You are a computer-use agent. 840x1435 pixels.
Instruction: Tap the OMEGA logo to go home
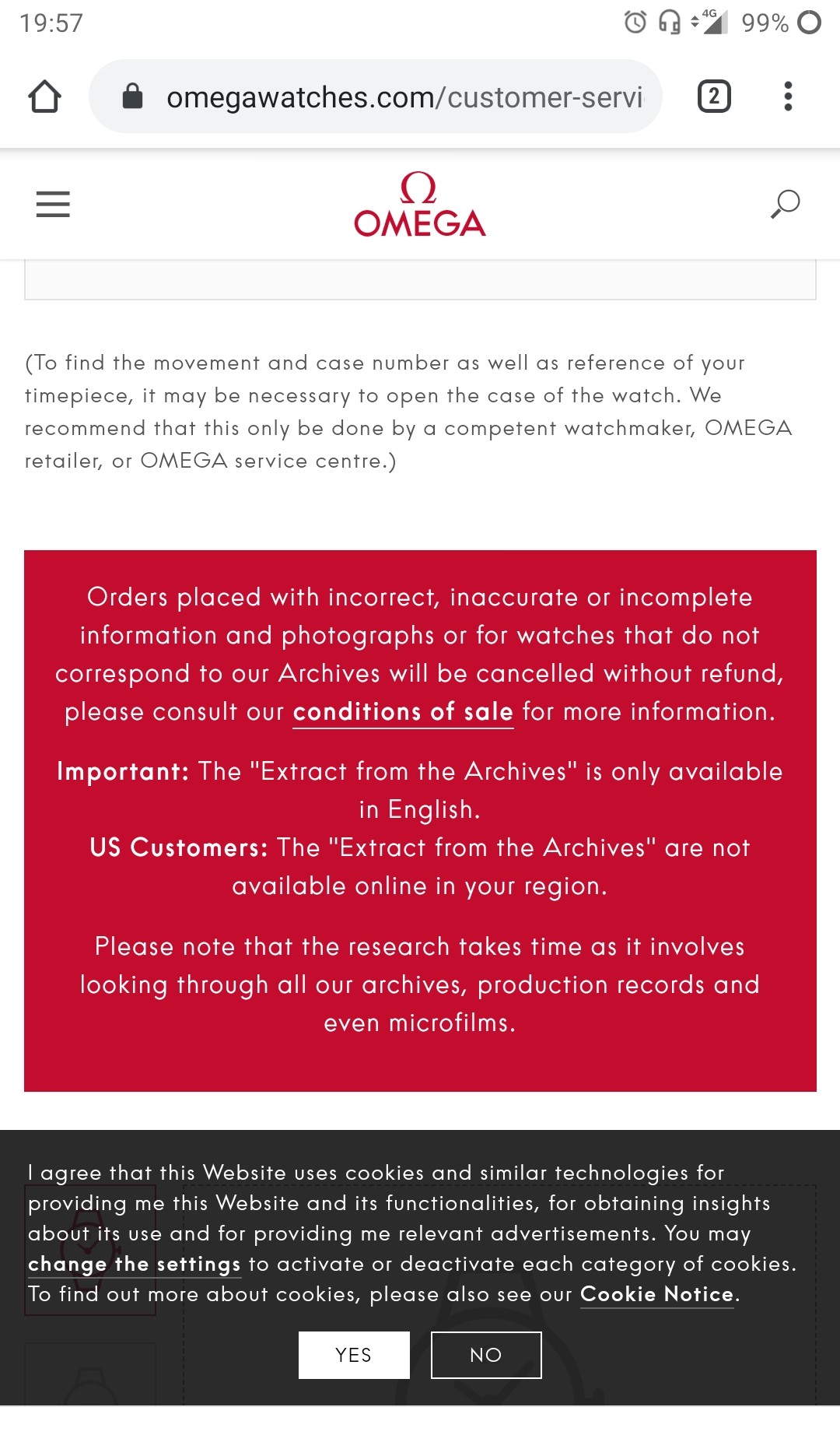click(419, 204)
